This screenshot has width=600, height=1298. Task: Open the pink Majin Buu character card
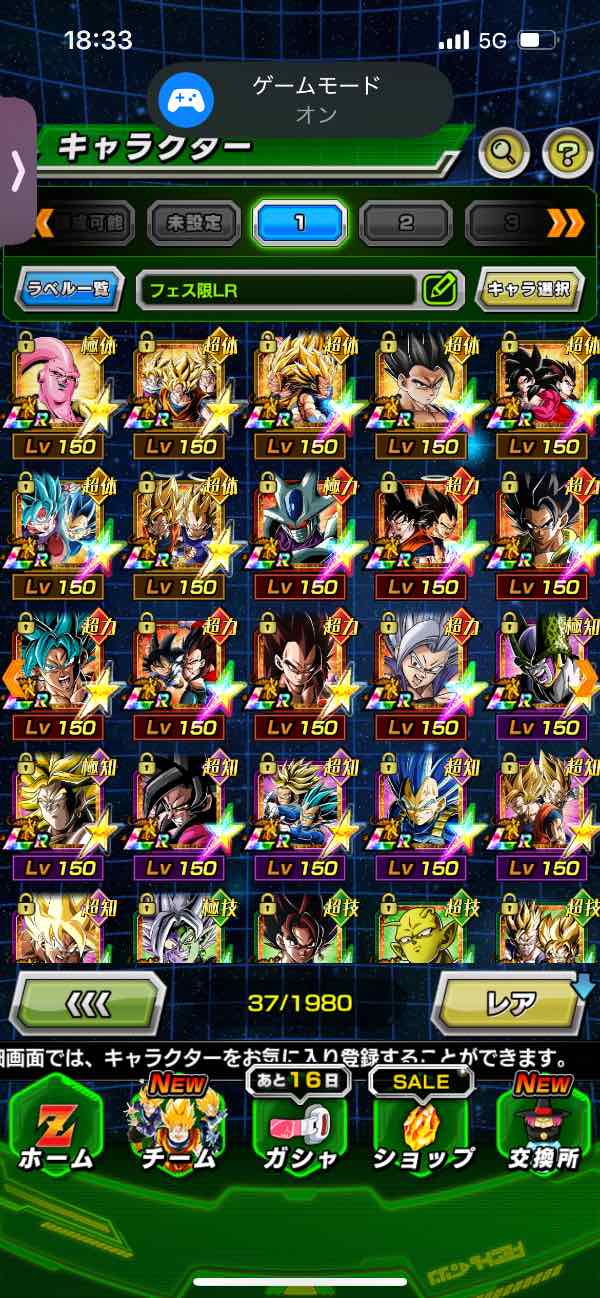[x=62, y=392]
